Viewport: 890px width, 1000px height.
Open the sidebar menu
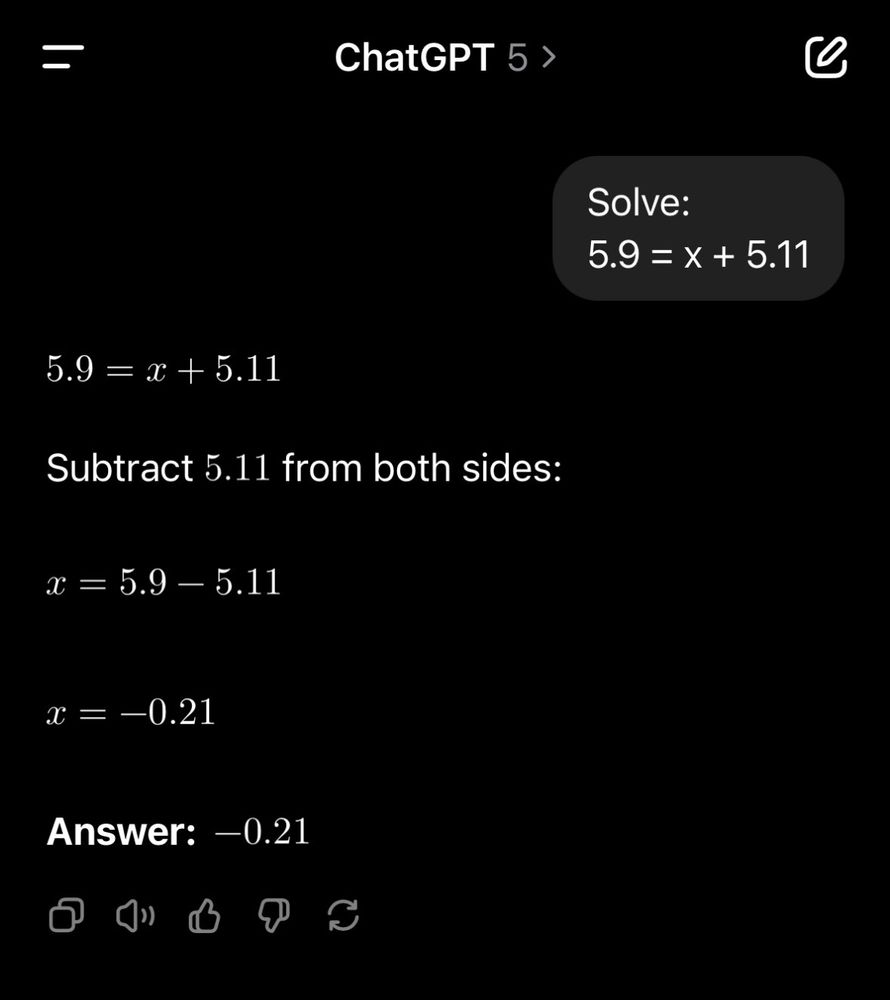click(x=63, y=57)
